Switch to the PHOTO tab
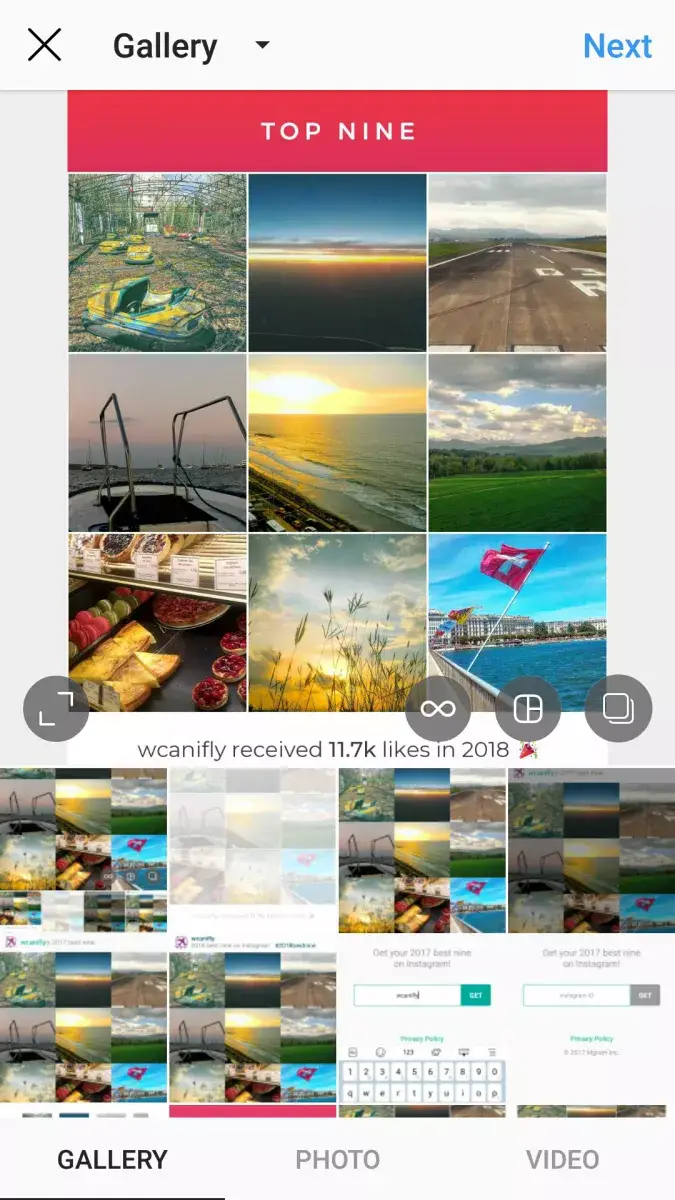This screenshot has width=675, height=1200. pos(337,1160)
